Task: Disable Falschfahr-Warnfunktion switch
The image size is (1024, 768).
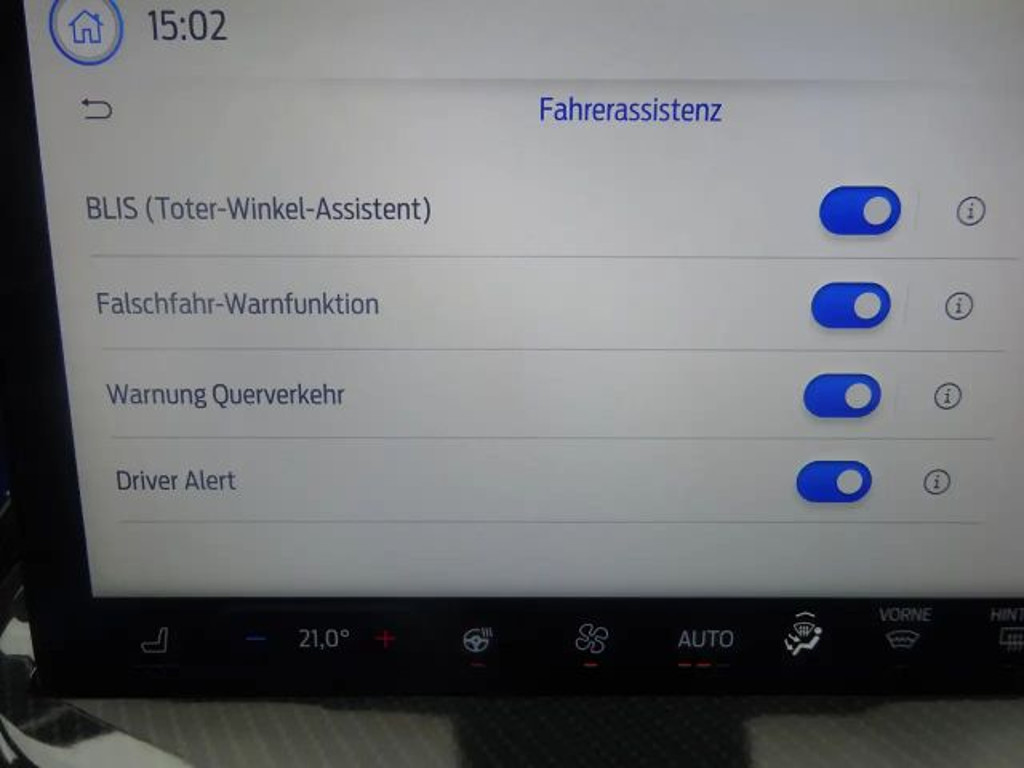Action: [x=851, y=305]
